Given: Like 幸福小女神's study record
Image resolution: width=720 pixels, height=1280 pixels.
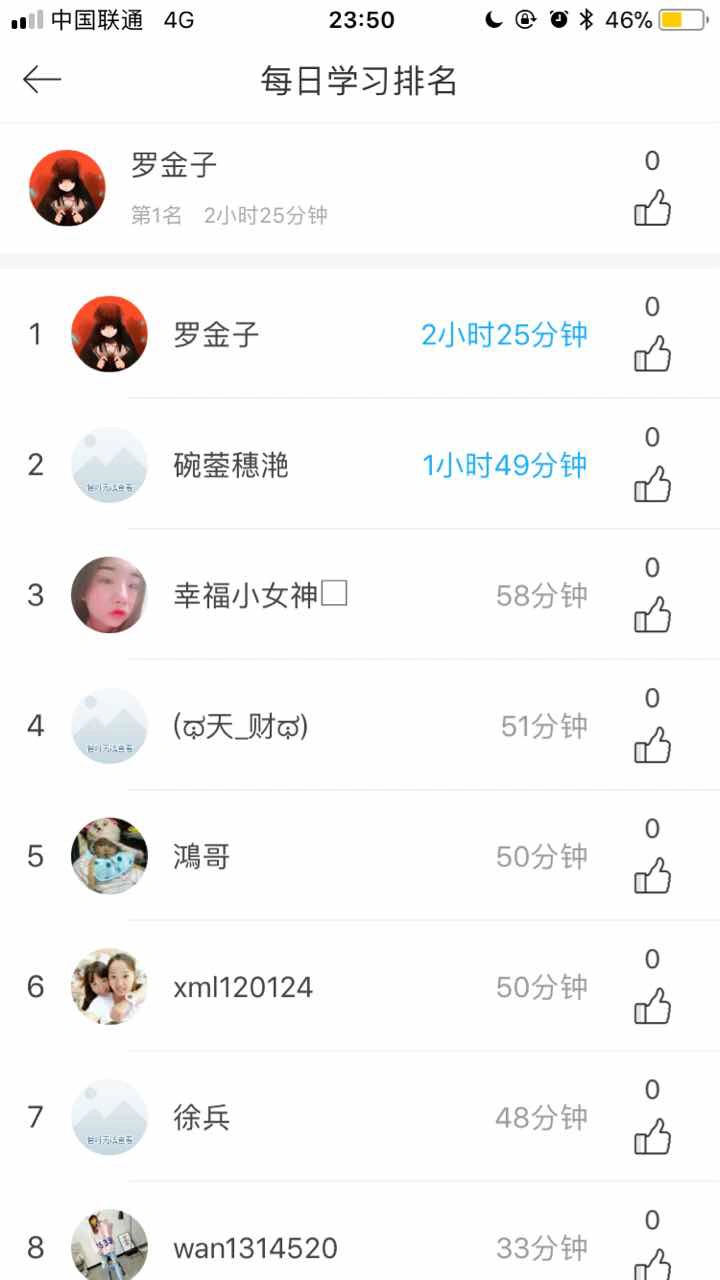Looking at the screenshot, I should tap(652, 615).
